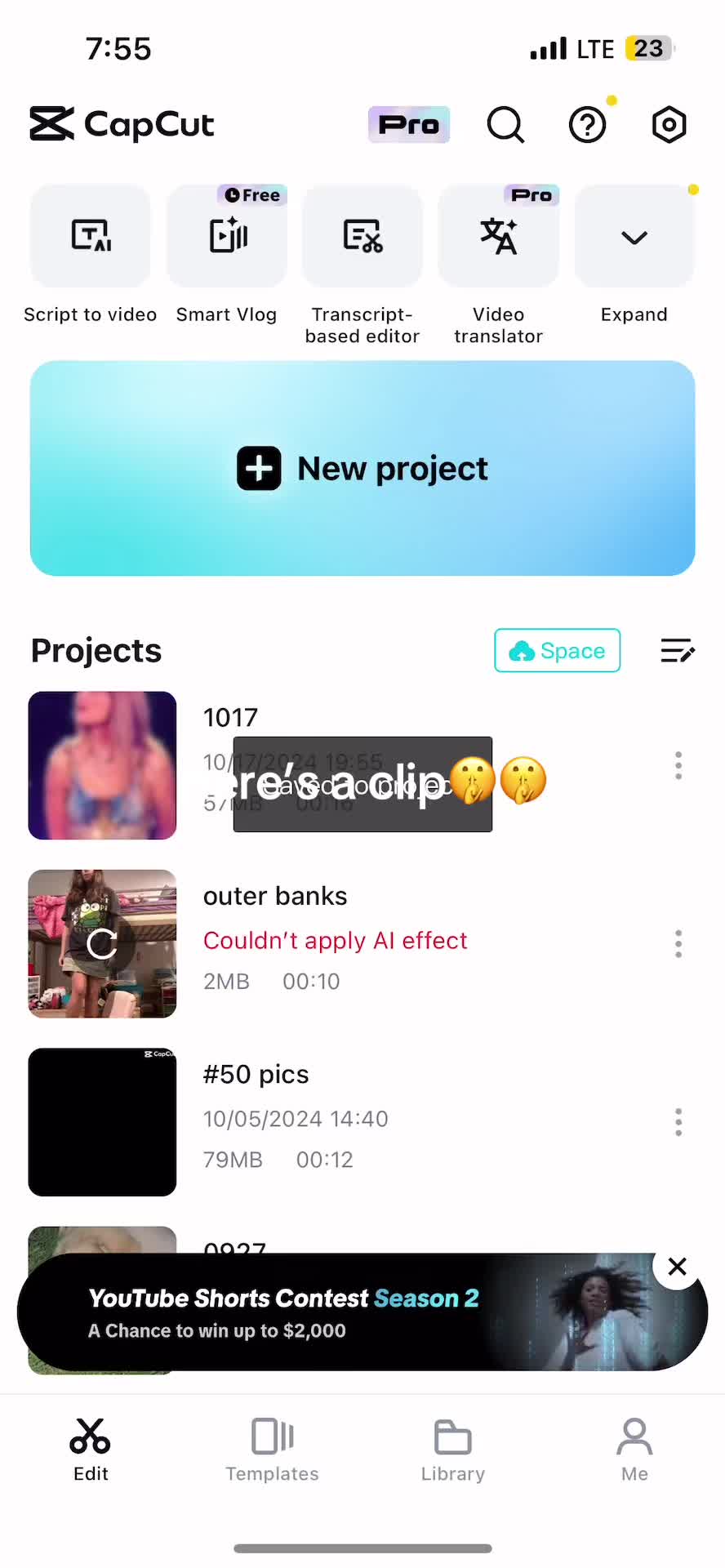Open the #50 pics project
Image resolution: width=725 pixels, height=1568 pixels.
[x=256, y=1075]
